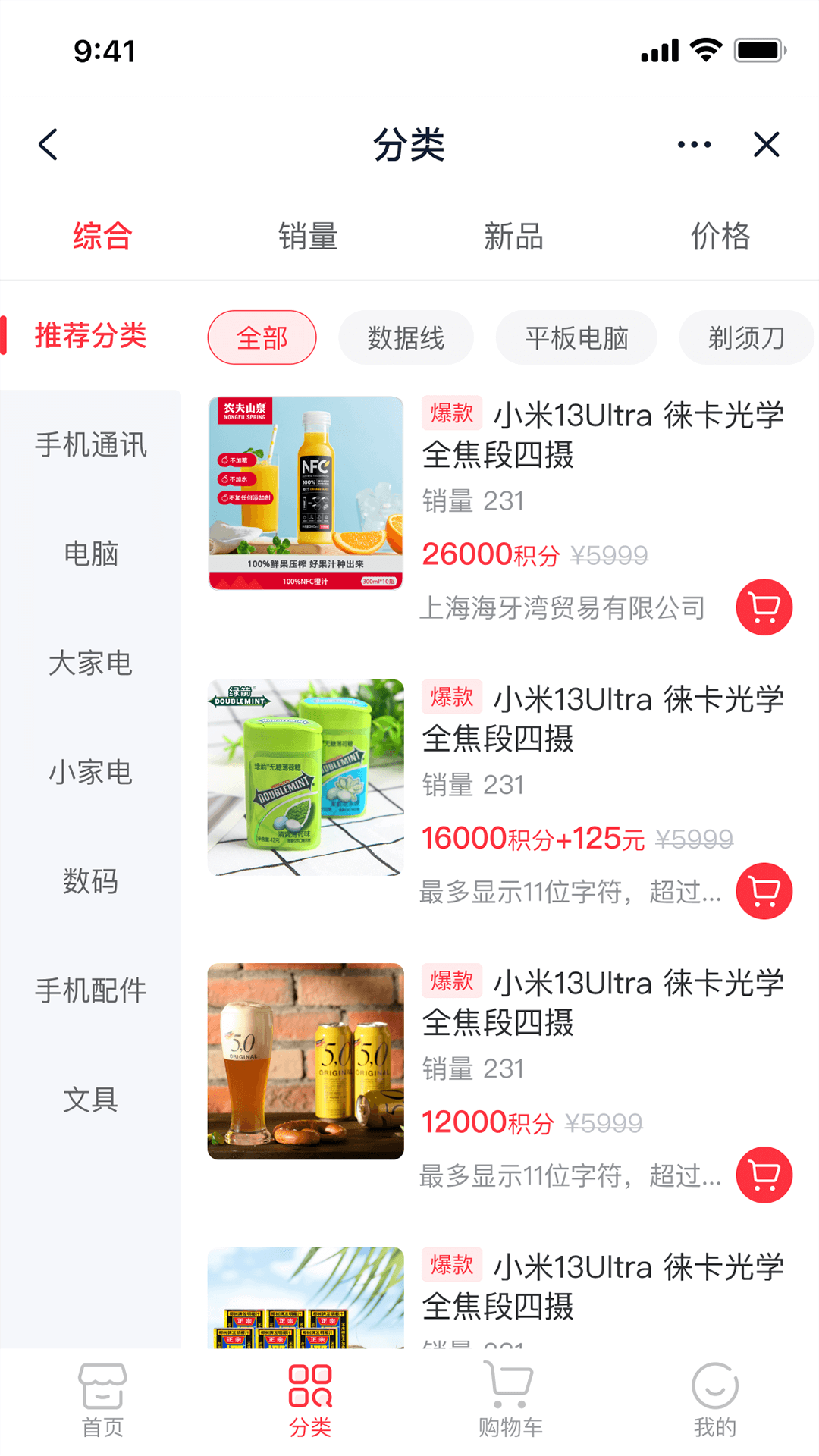
Task: Select the 数据线 filter chip
Action: [x=406, y=337]
